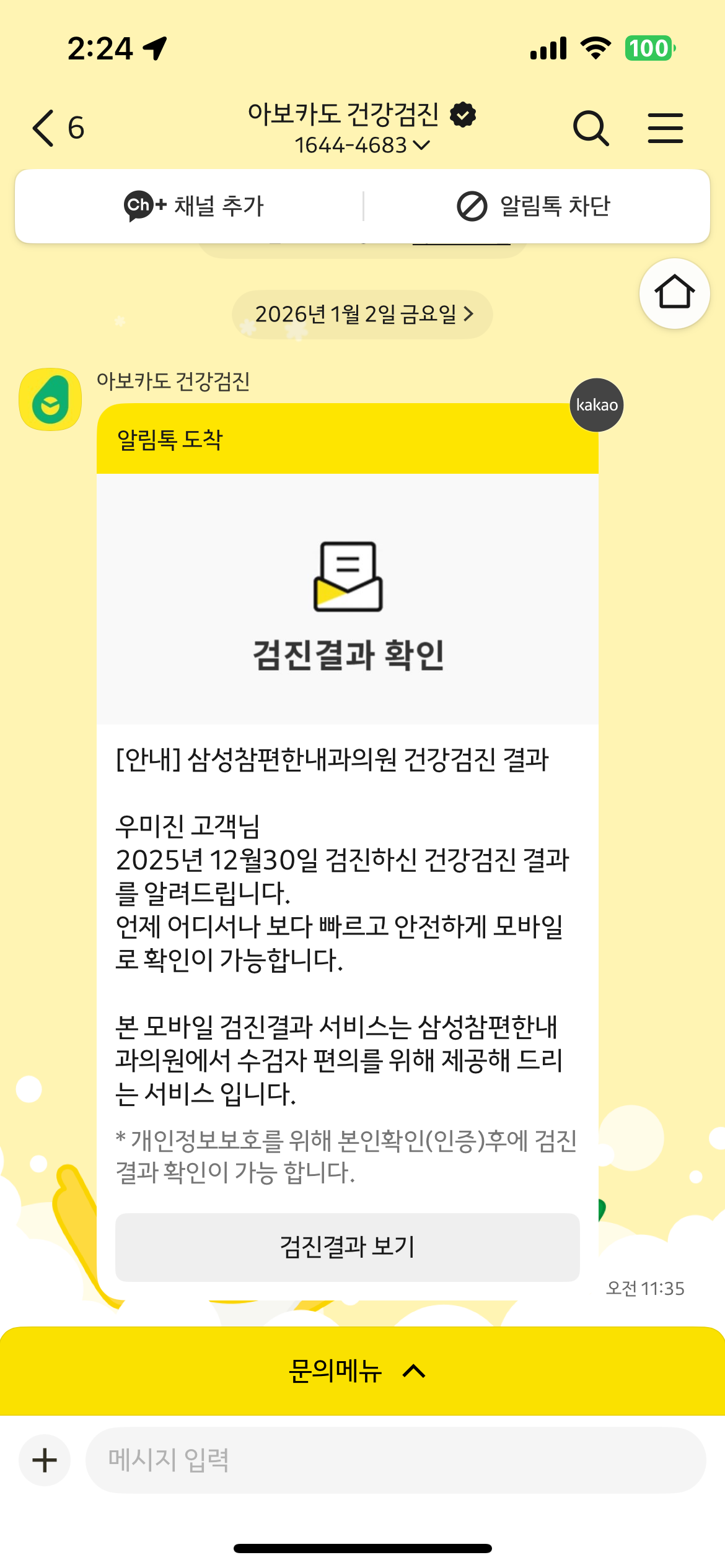Tap 검진결과 보기 button

[347, 1247]
